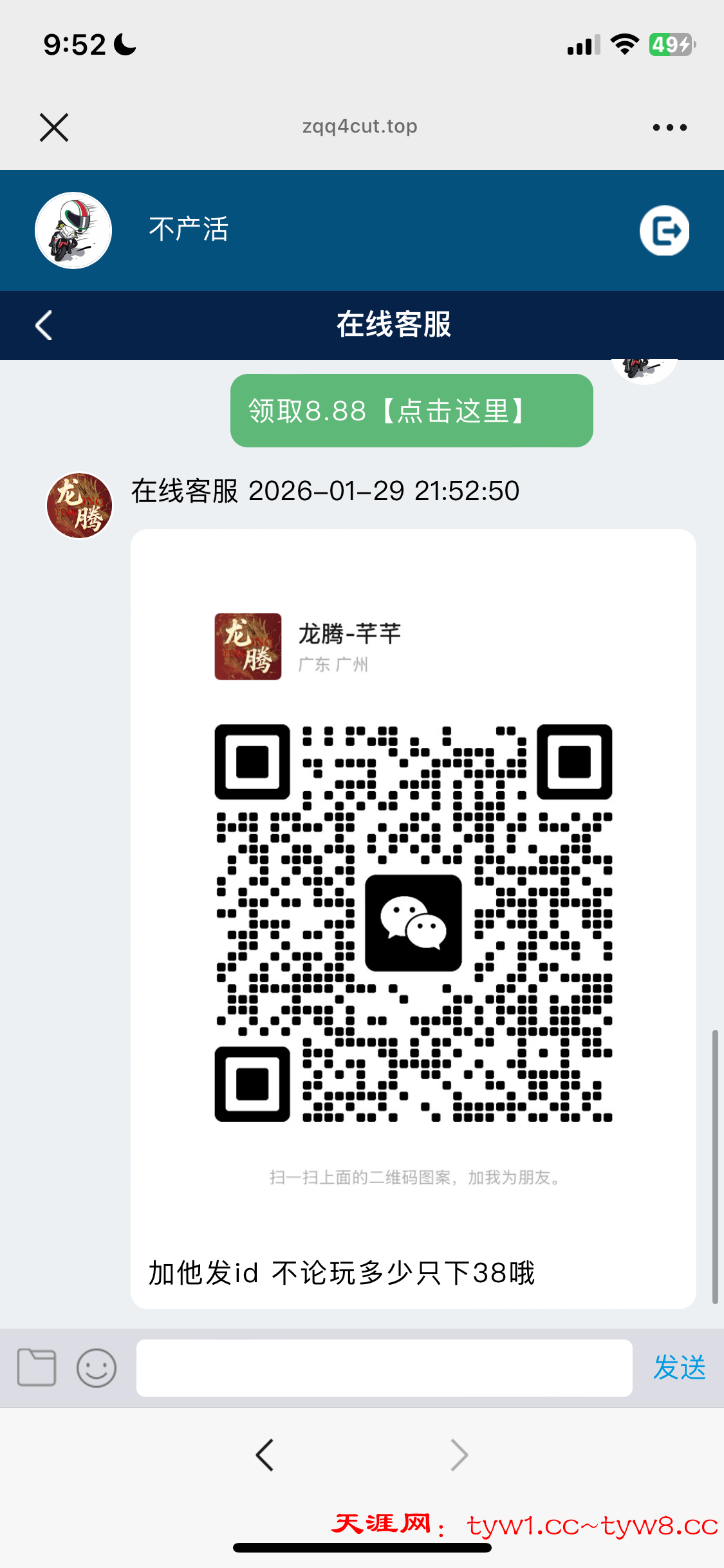Screen dimensions: 724x1568
Task: Open the QR code image from 在线客服
Action: (x=413, y=923)
